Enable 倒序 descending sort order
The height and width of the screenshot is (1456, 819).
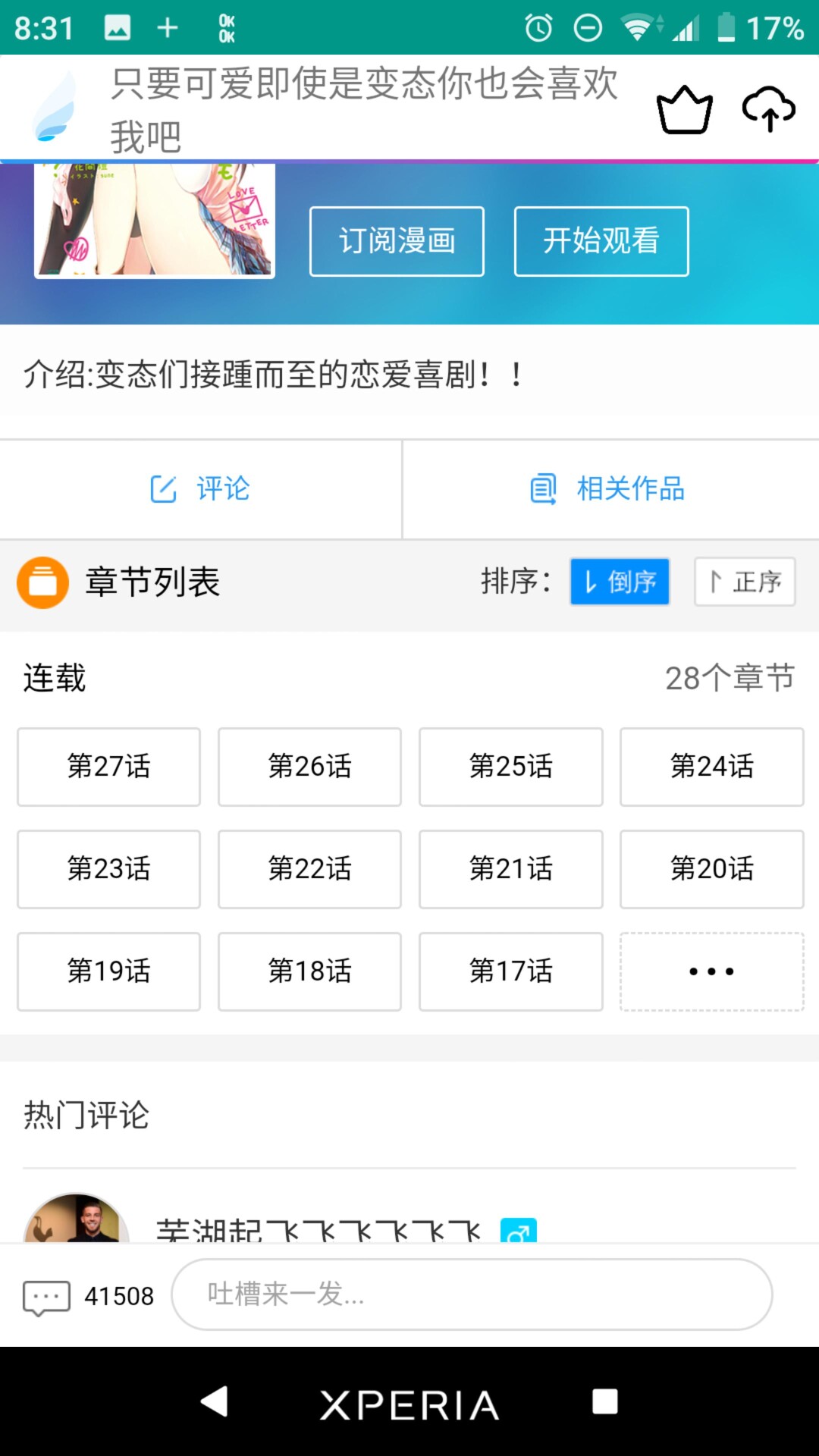[620, 582]
